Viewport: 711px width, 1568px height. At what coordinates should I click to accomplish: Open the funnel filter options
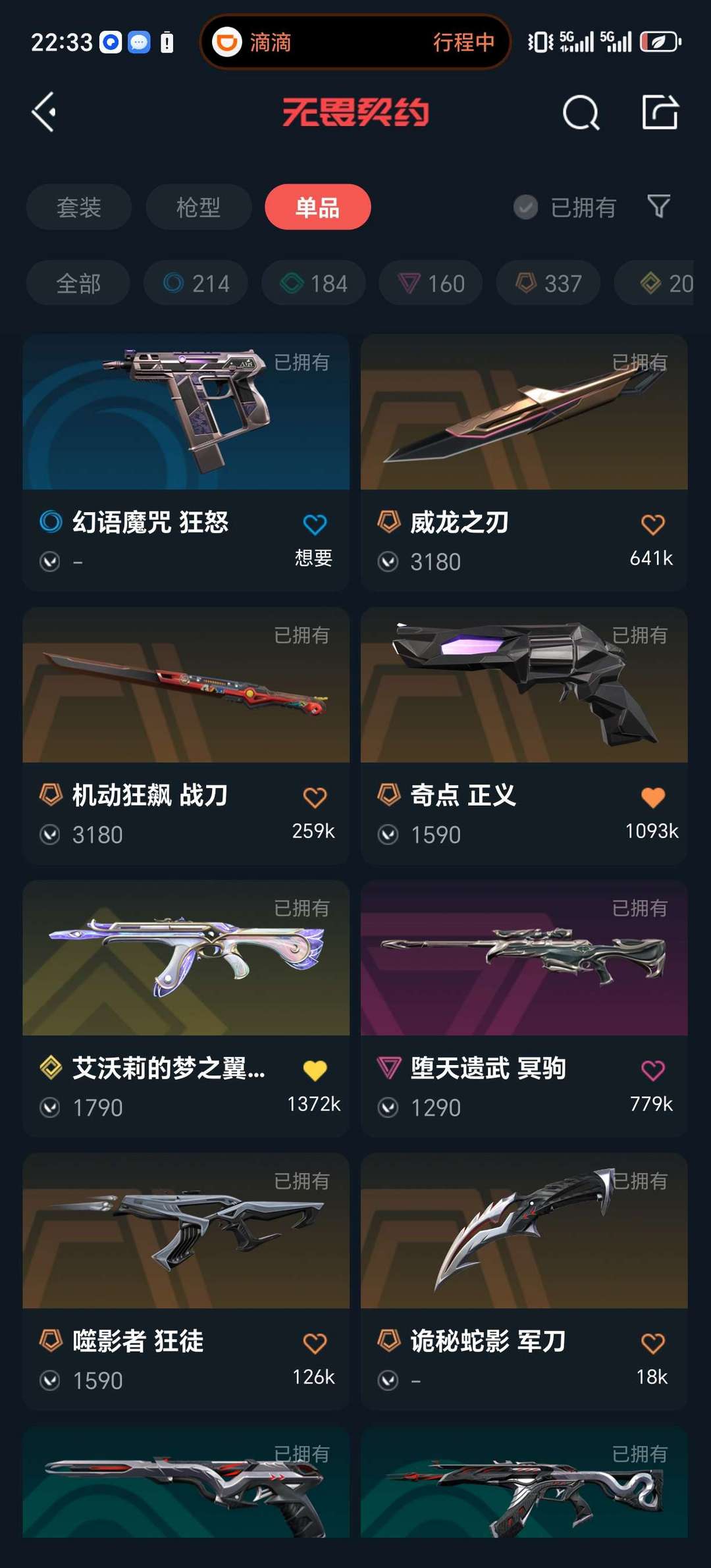click(x=658, y=207)
